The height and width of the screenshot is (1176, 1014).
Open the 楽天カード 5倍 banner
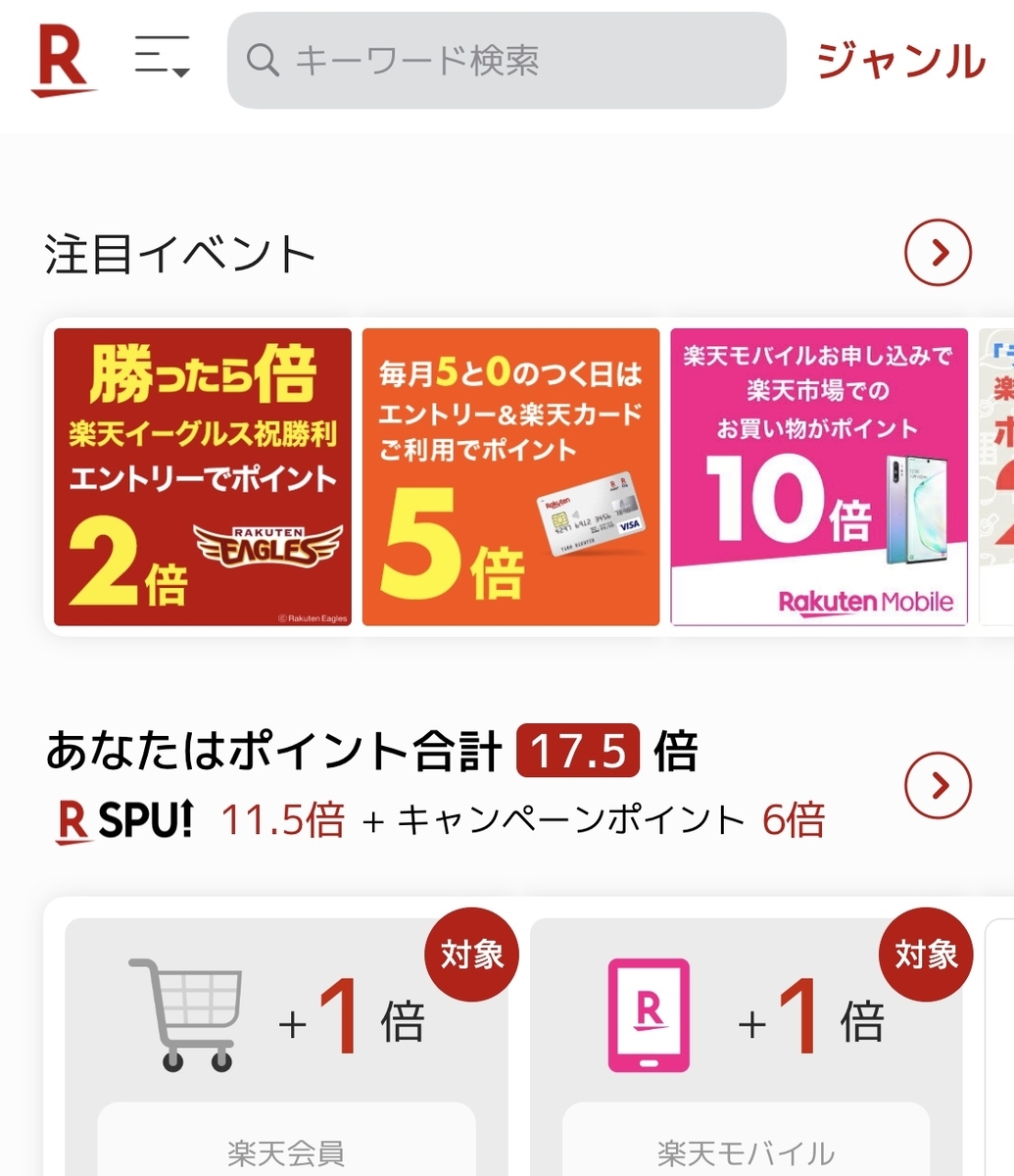click(510, 477)
